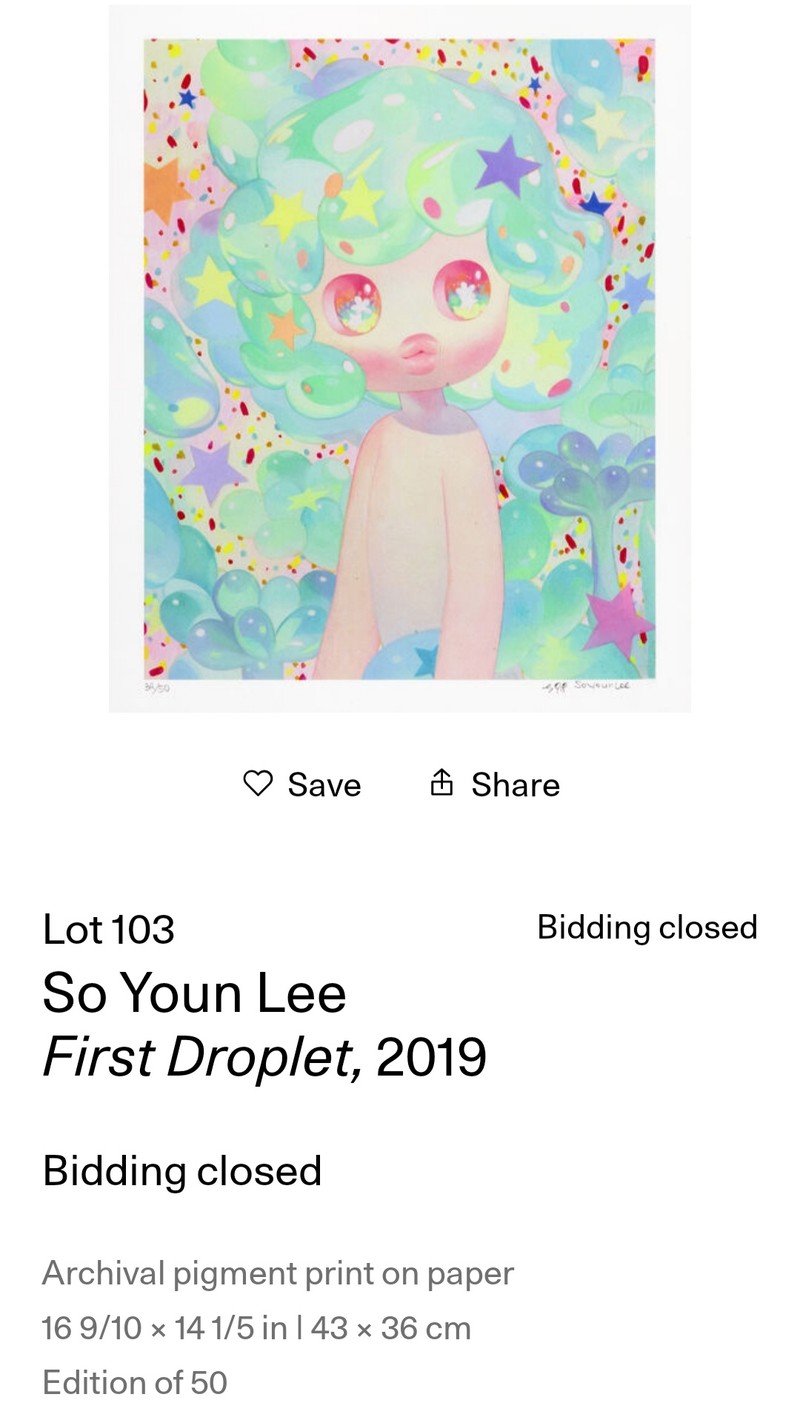Open the First Droplet artwork image

[400, 359]
